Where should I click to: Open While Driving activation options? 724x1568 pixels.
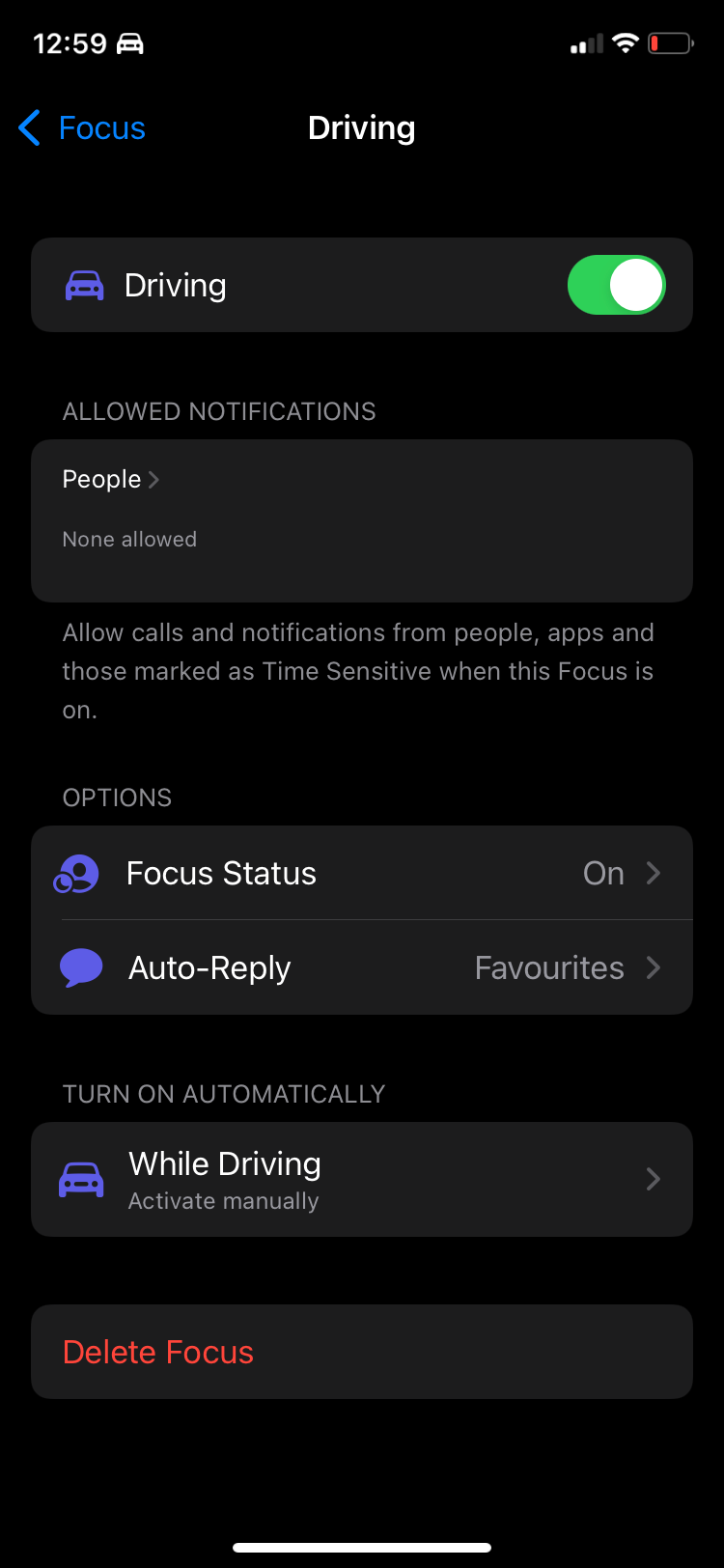point(362,1180)
